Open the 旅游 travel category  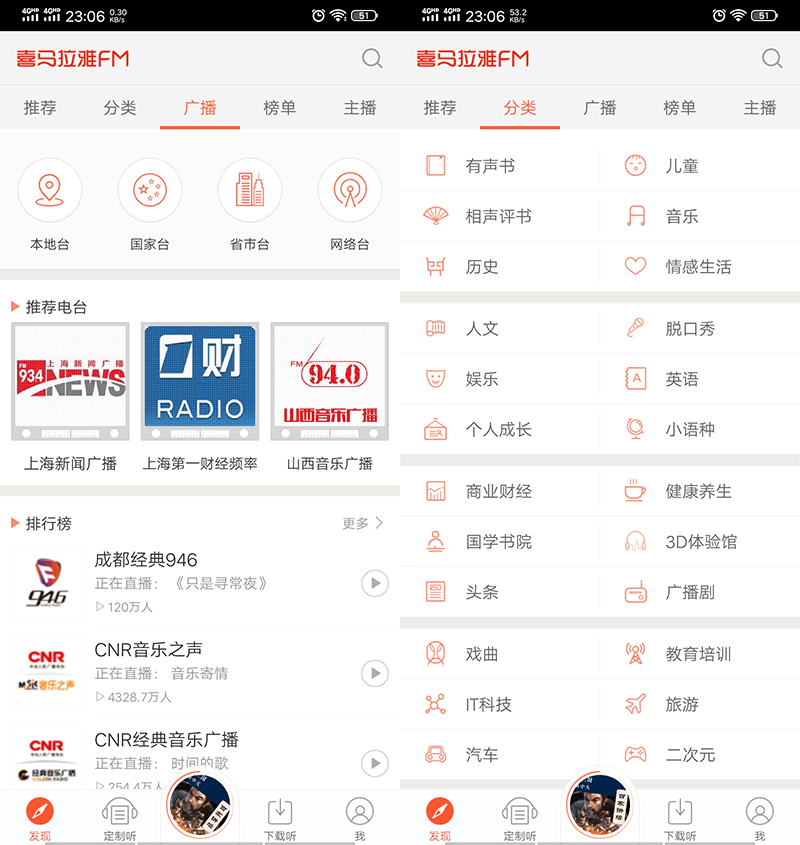pyautogui.click(x=682, y=704)
